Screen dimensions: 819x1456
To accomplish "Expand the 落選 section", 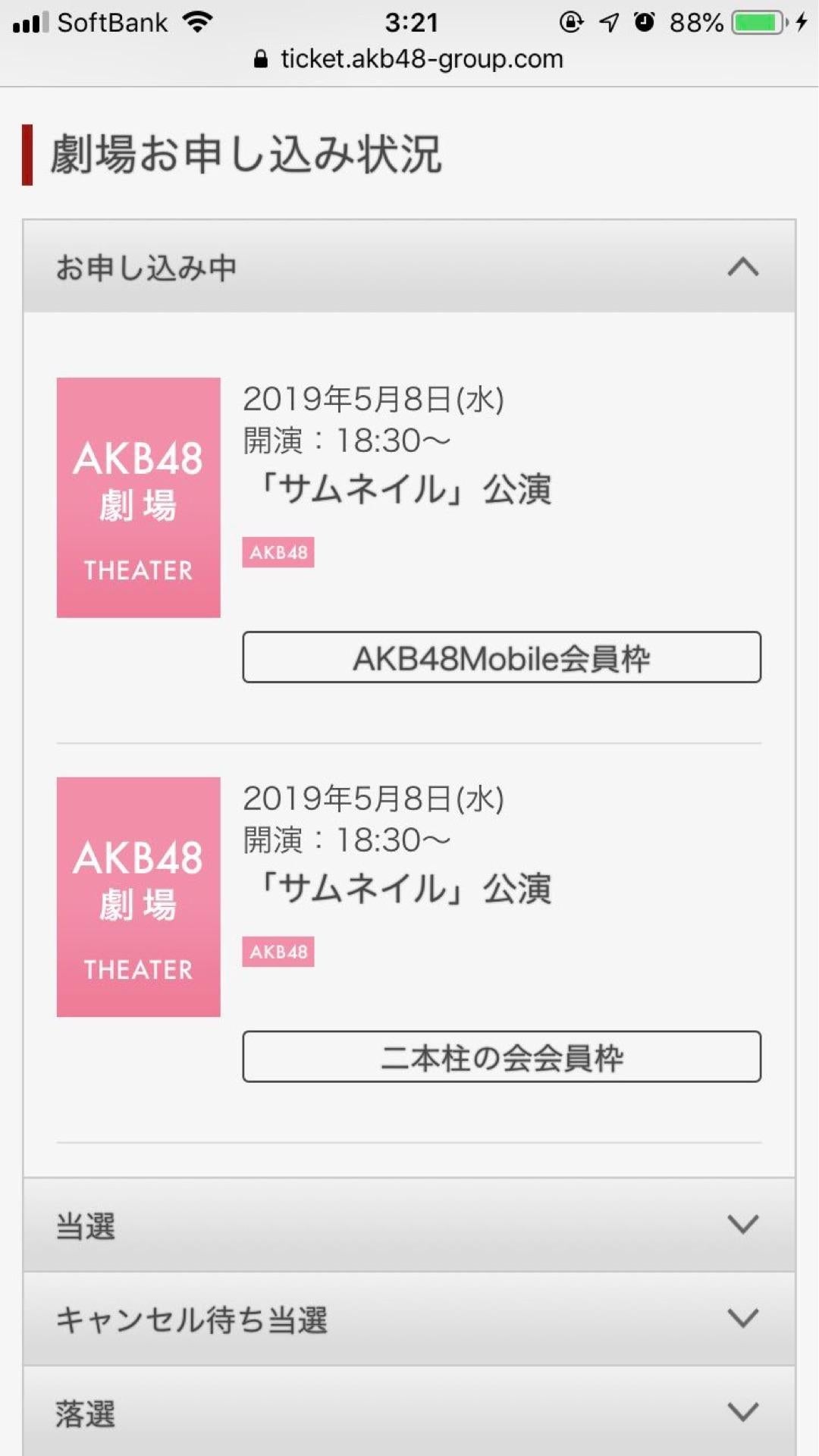I will [x=409, y=1411].
